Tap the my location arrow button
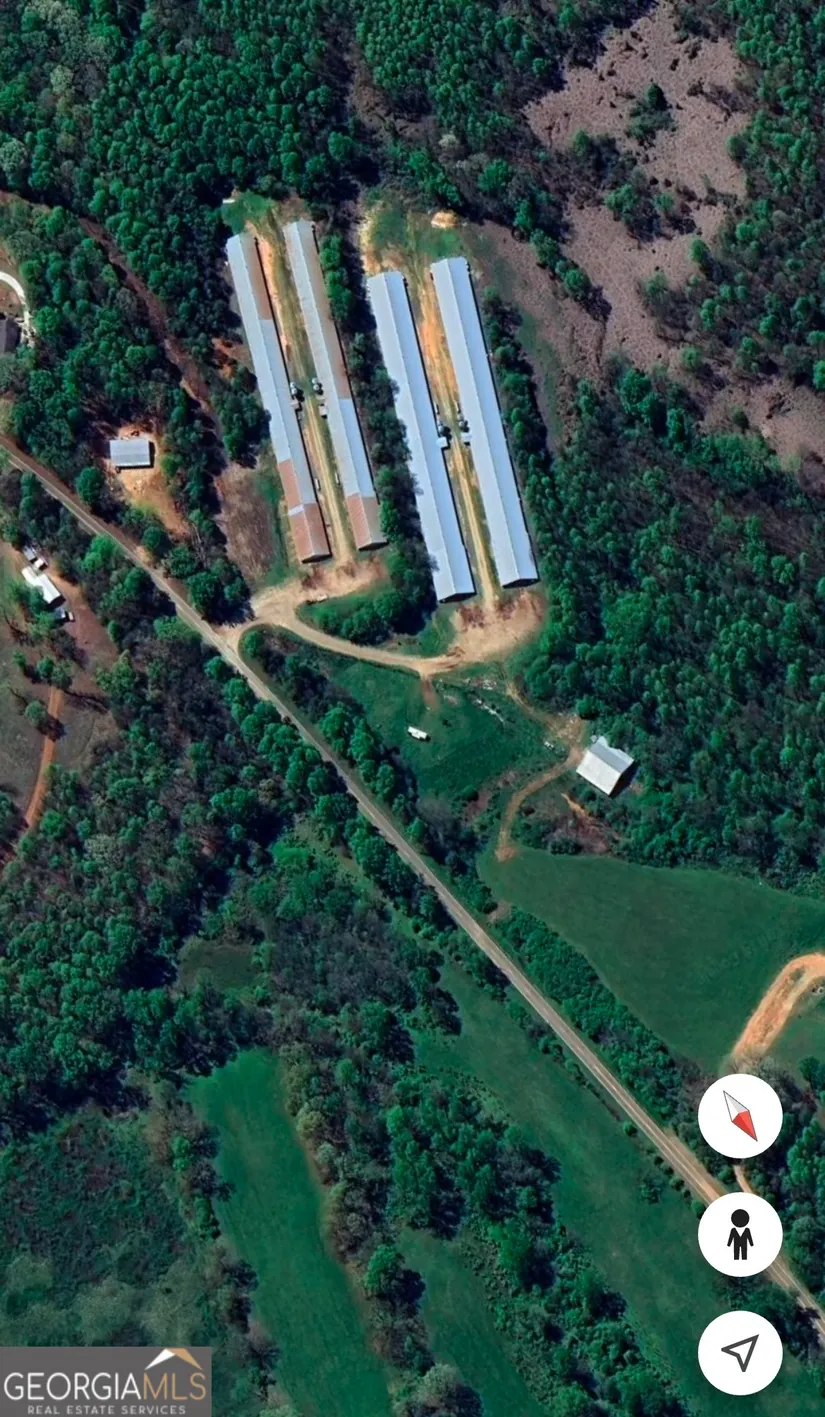This screenshot has width=825, height=1417. 740,1352
